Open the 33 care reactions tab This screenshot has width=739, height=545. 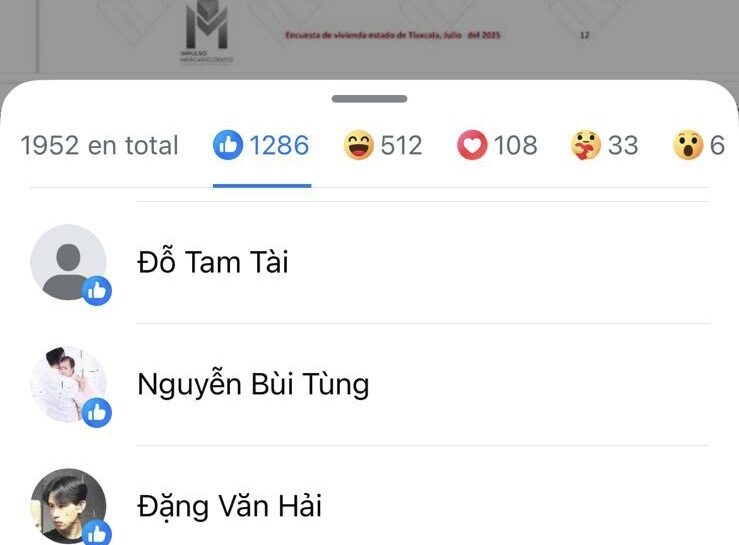tap(604, 146)
